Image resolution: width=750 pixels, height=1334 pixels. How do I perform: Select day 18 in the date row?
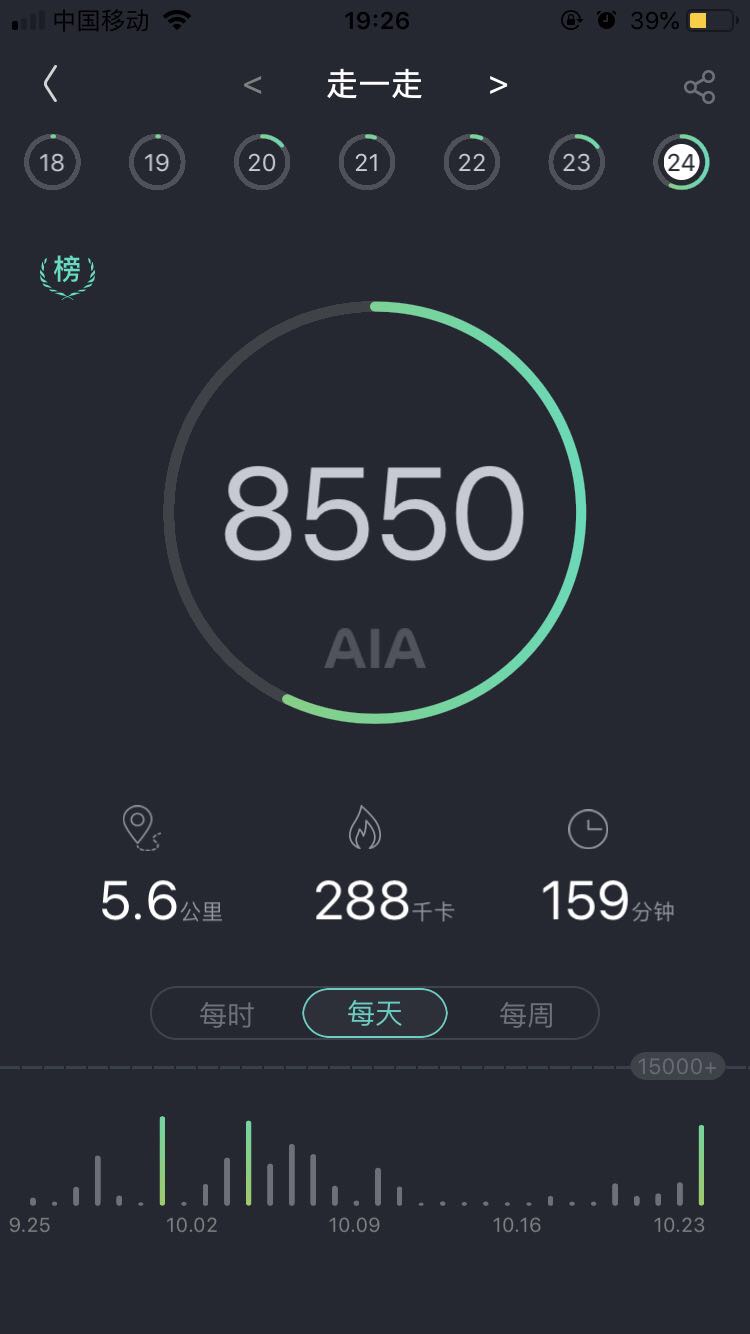click(x=52, y=162)
